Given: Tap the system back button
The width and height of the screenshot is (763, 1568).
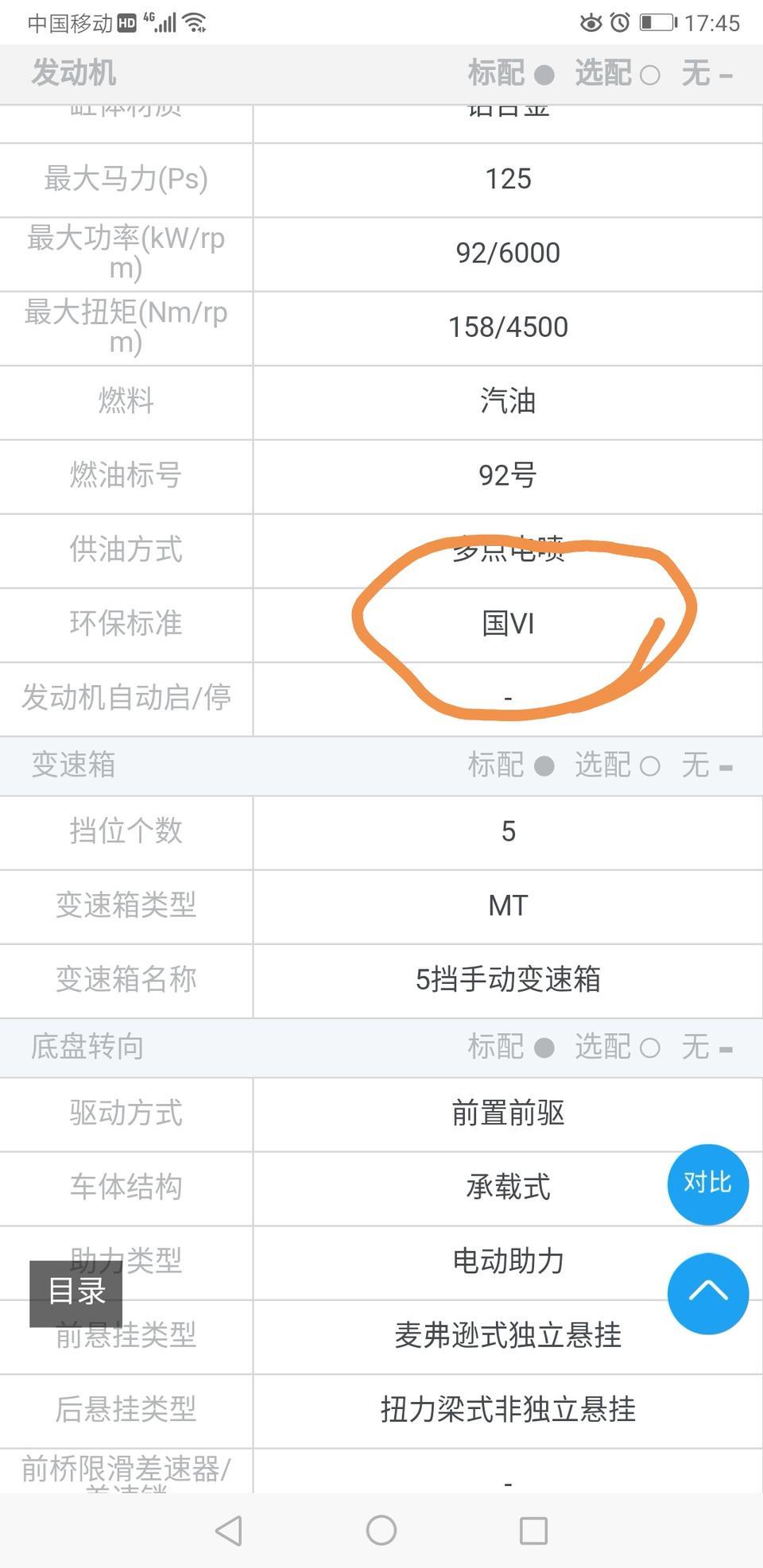Looking at the screenshot, I should coord(229,1530).
